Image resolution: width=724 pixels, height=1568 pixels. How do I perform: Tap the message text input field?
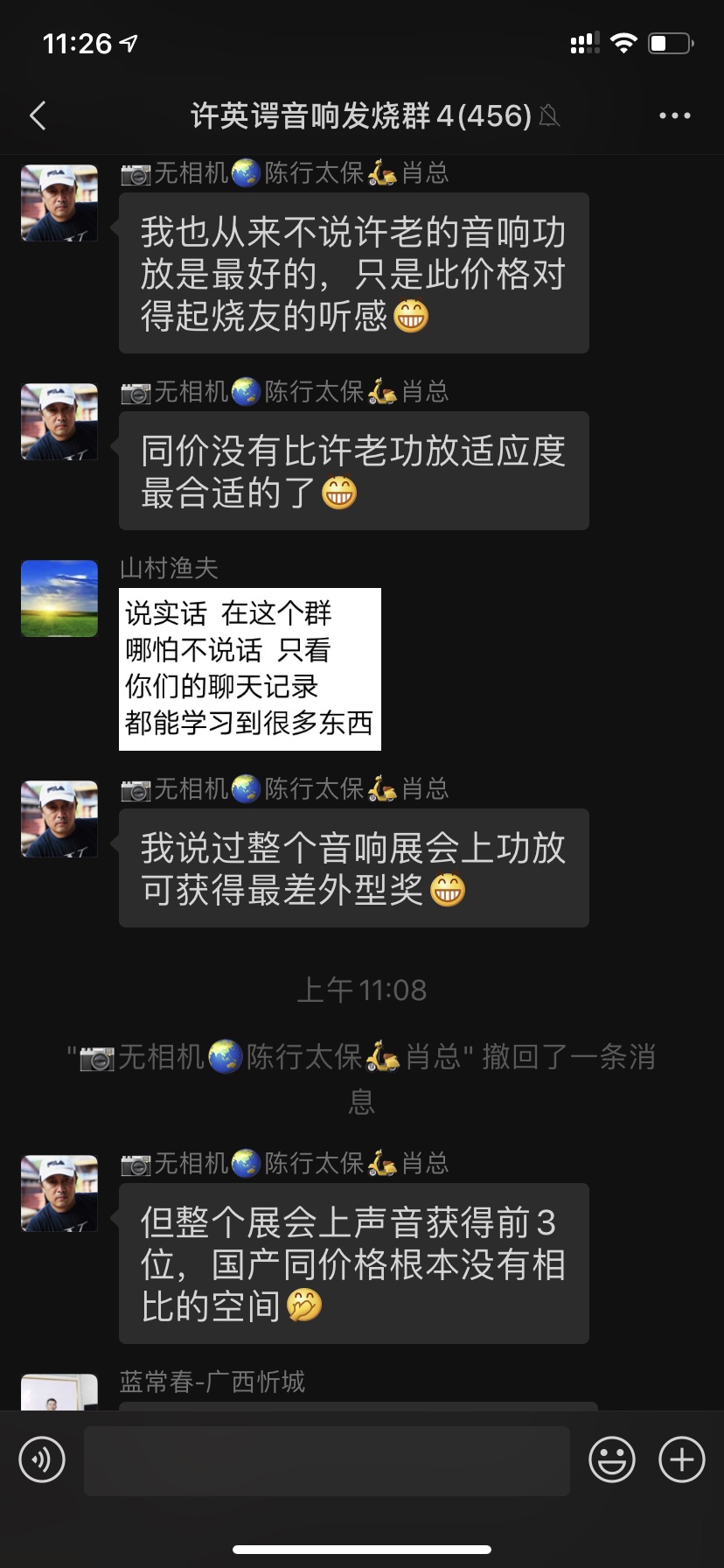coord(327,1460)
